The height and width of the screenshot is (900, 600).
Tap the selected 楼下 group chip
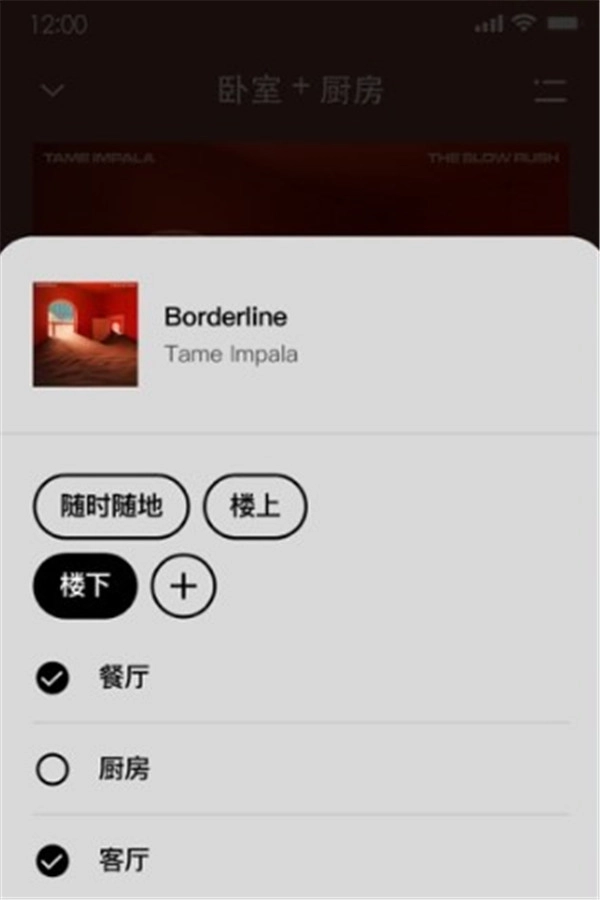(x=85, y=585)
